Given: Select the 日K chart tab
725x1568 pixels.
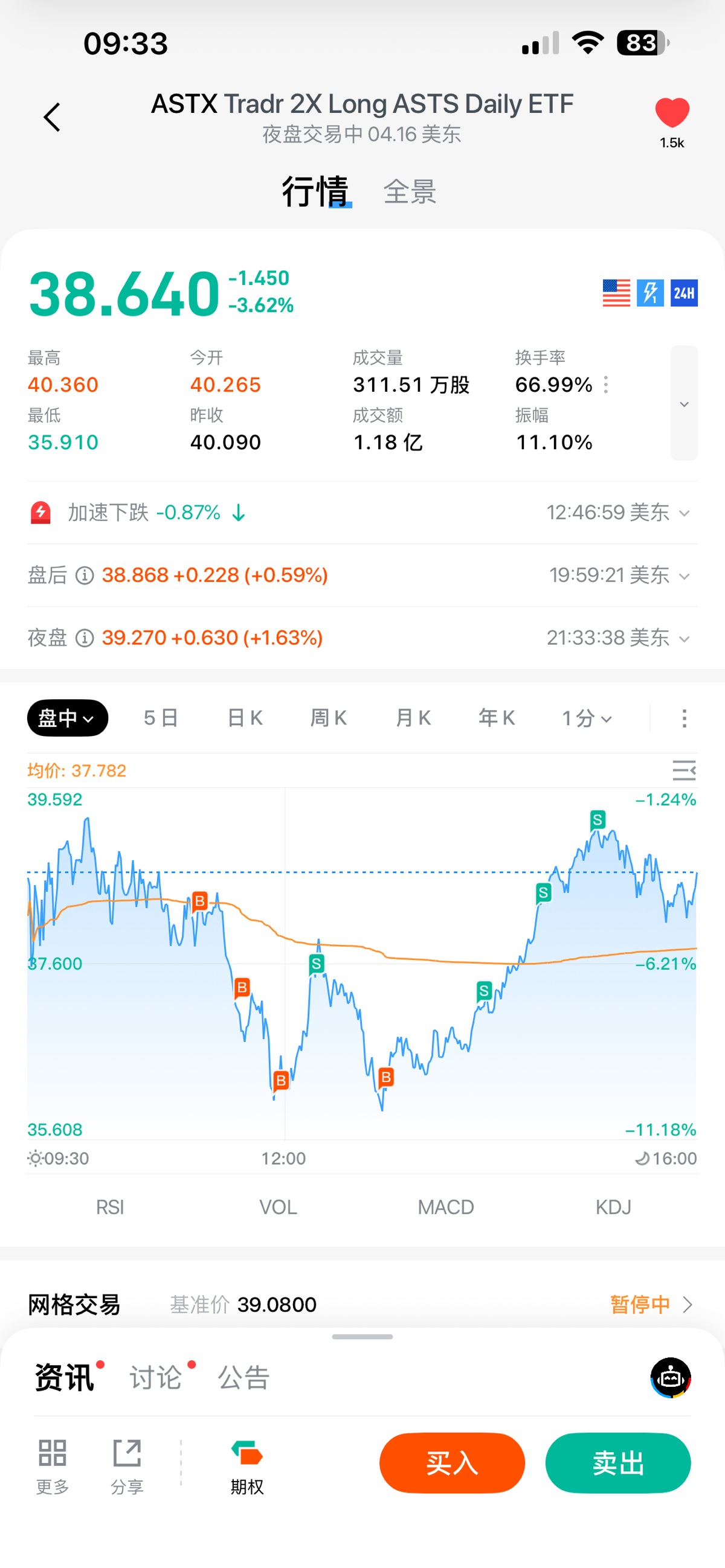Looking at the screenshot, I should tap(245, 718).
